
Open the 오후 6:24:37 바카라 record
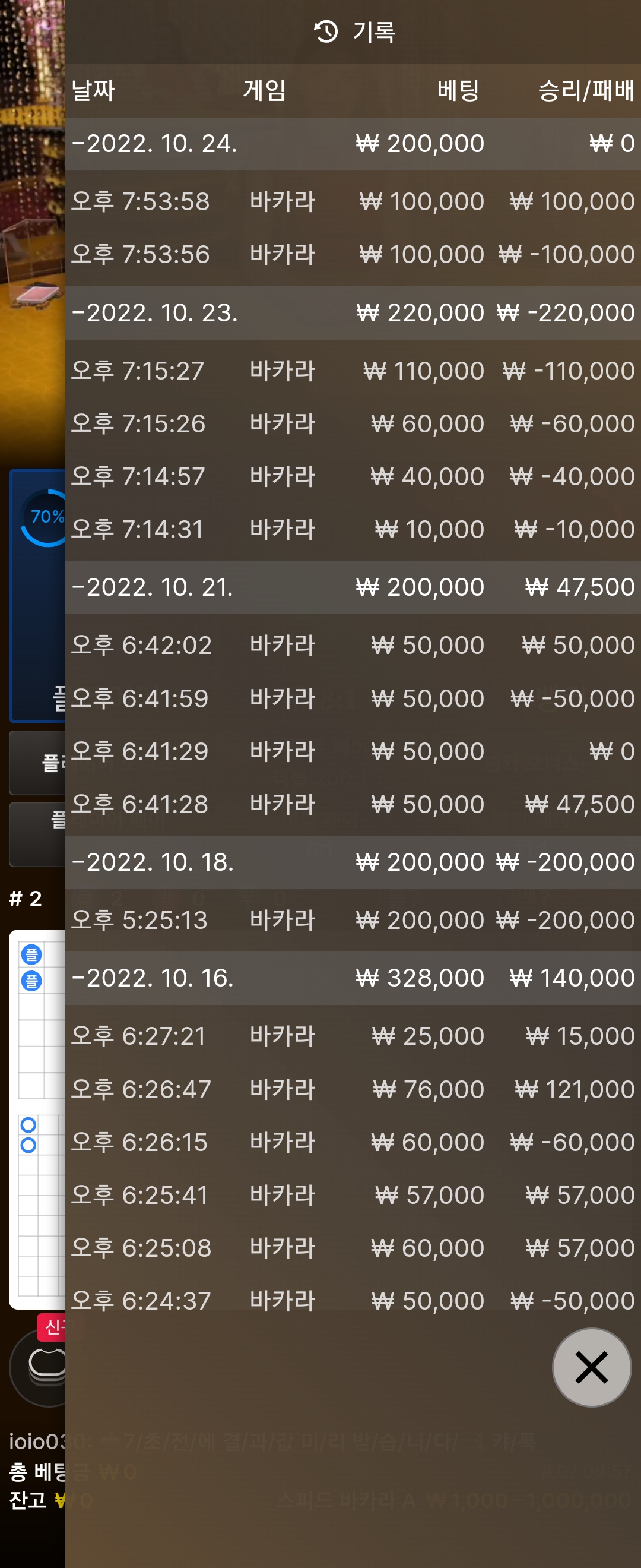coord(353,1301)
